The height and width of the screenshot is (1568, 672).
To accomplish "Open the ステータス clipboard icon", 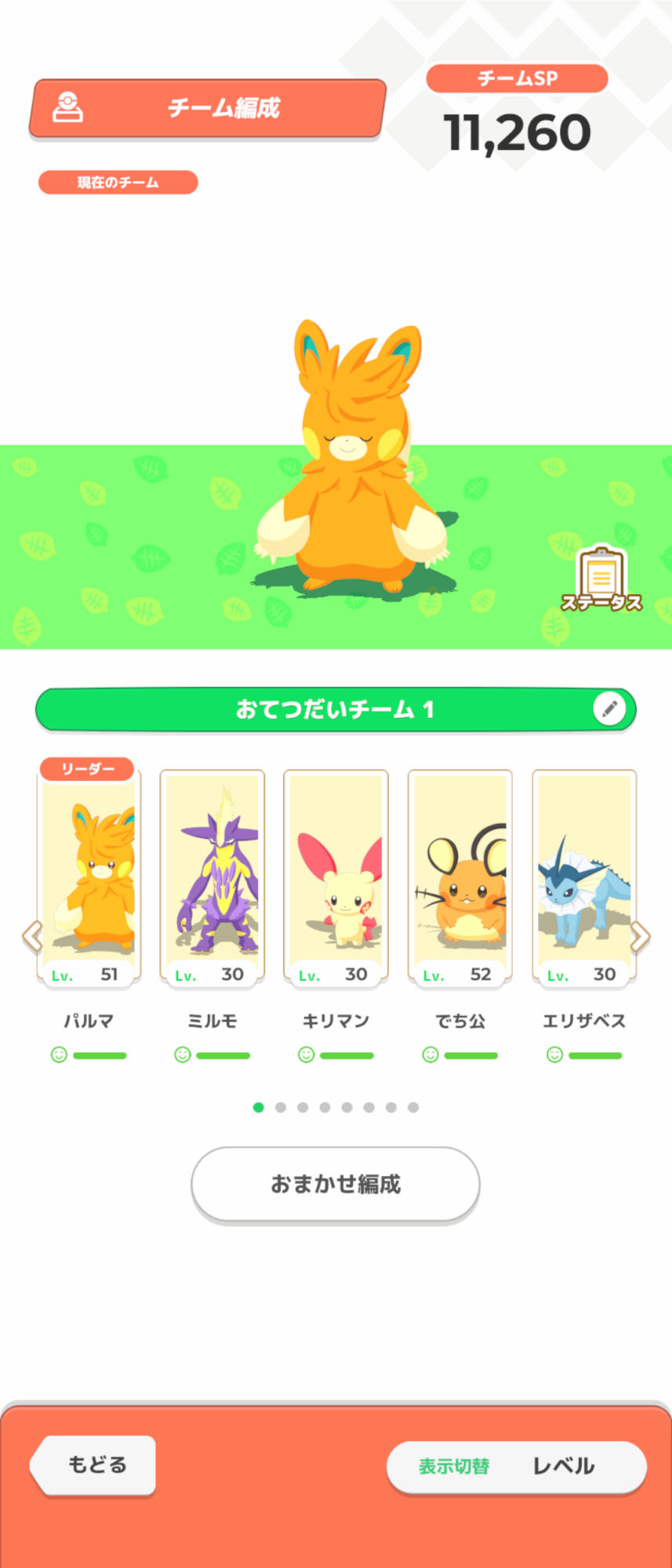I will (x=601, y=578).
